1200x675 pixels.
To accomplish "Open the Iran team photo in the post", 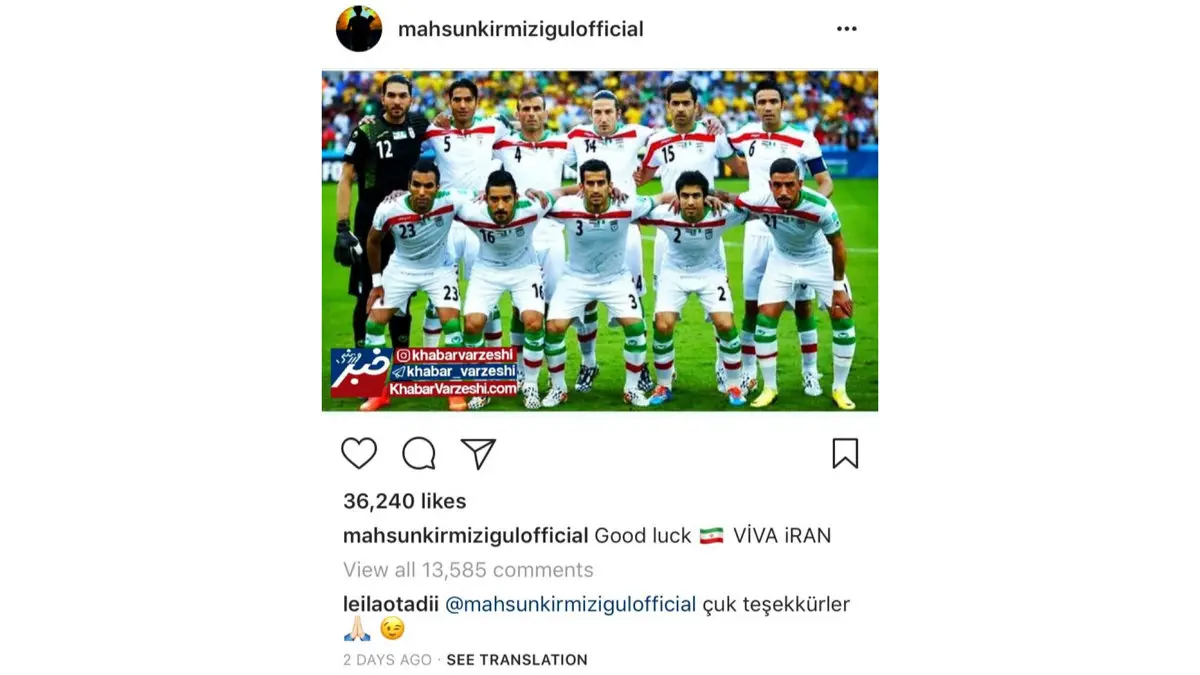I will pos(600,240).
